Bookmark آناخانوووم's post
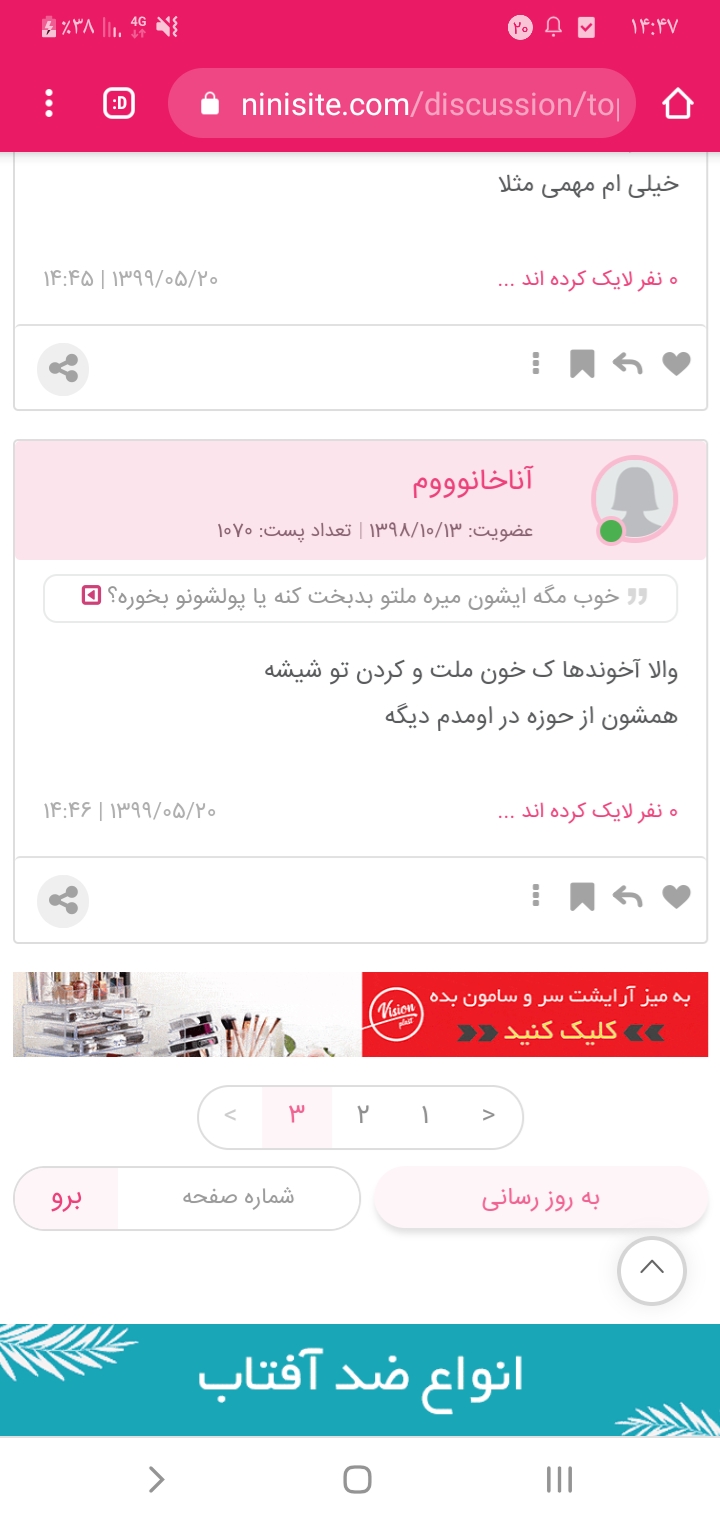This screenshot has height=1520, width=720. [x=582, y=897]
